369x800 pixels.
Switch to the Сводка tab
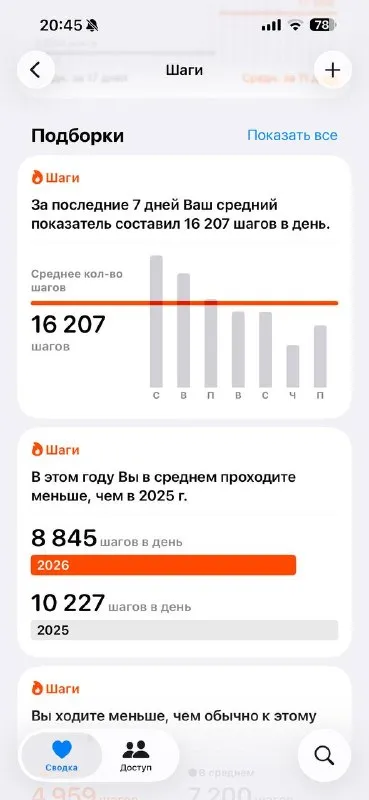[61, 755]
